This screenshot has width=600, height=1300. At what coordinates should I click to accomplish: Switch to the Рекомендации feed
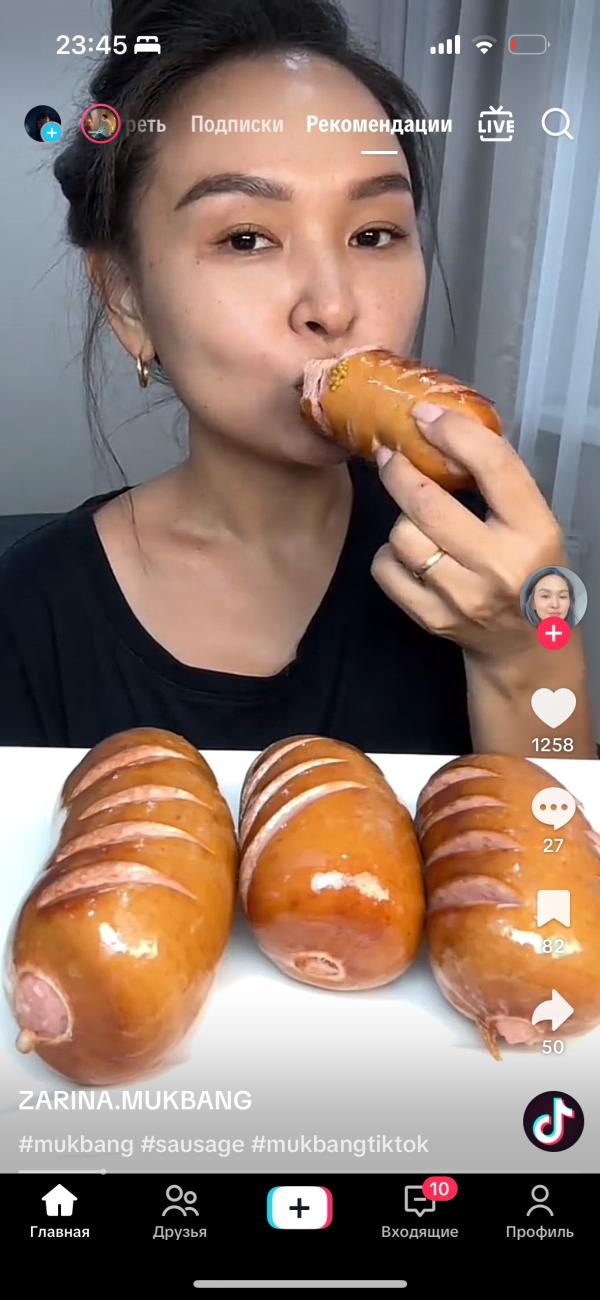pos(379,125)
